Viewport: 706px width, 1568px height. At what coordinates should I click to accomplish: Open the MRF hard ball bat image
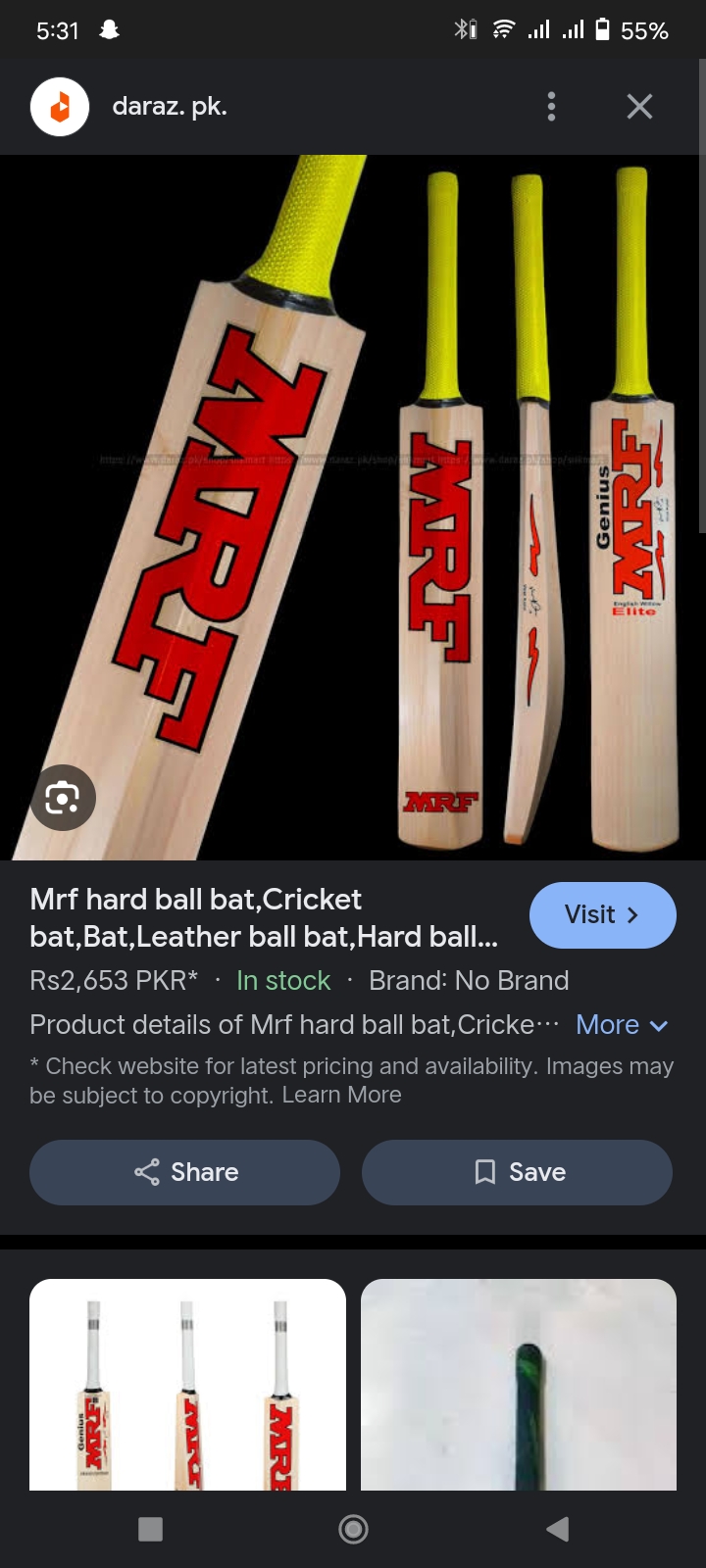(x=353, y=508)
